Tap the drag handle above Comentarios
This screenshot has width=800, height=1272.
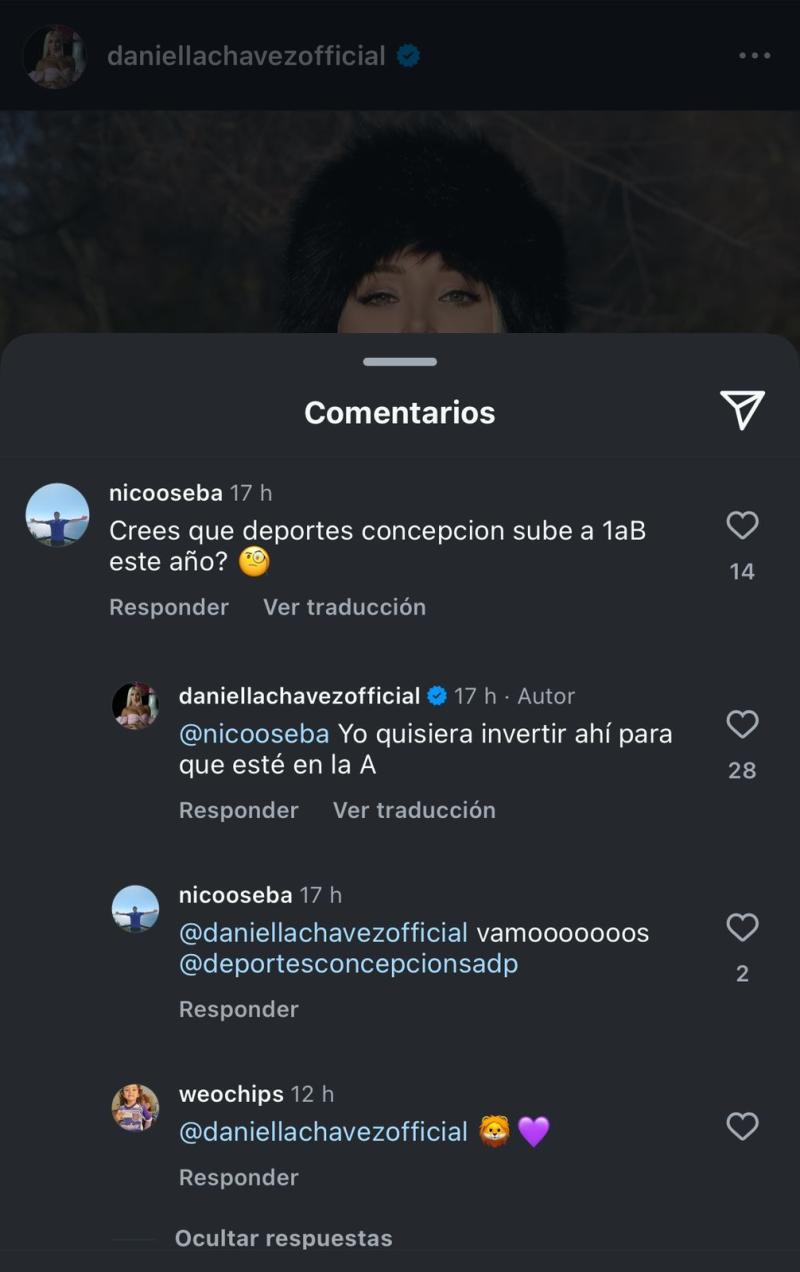[399, 363]
